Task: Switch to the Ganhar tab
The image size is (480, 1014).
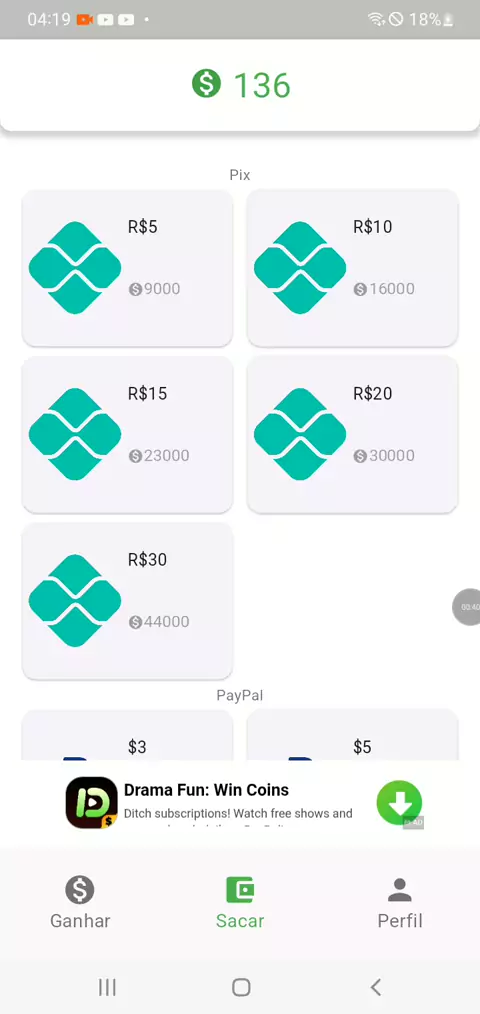Action: click(x=80, y=903)
